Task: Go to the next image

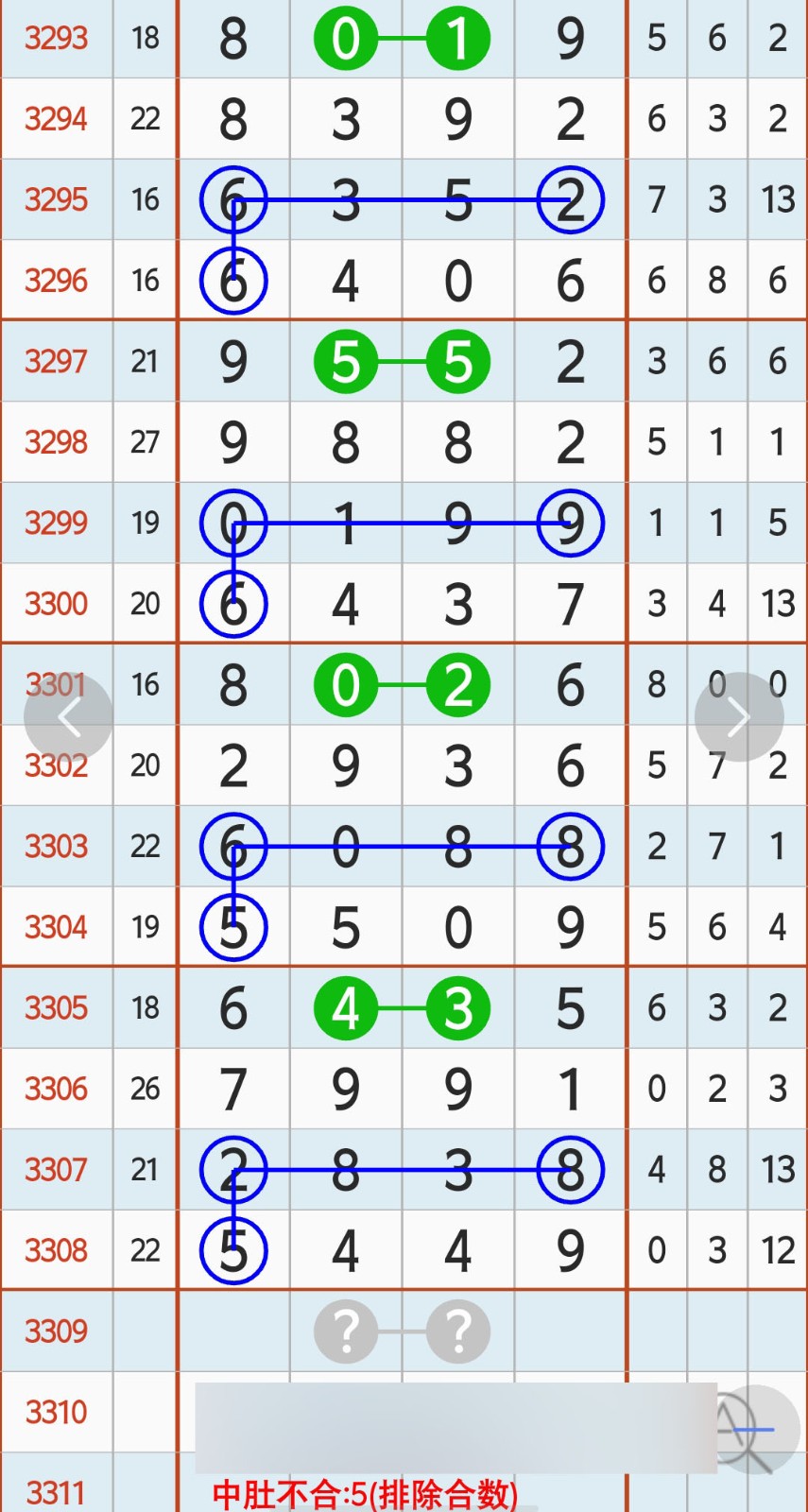Action: 738,718
